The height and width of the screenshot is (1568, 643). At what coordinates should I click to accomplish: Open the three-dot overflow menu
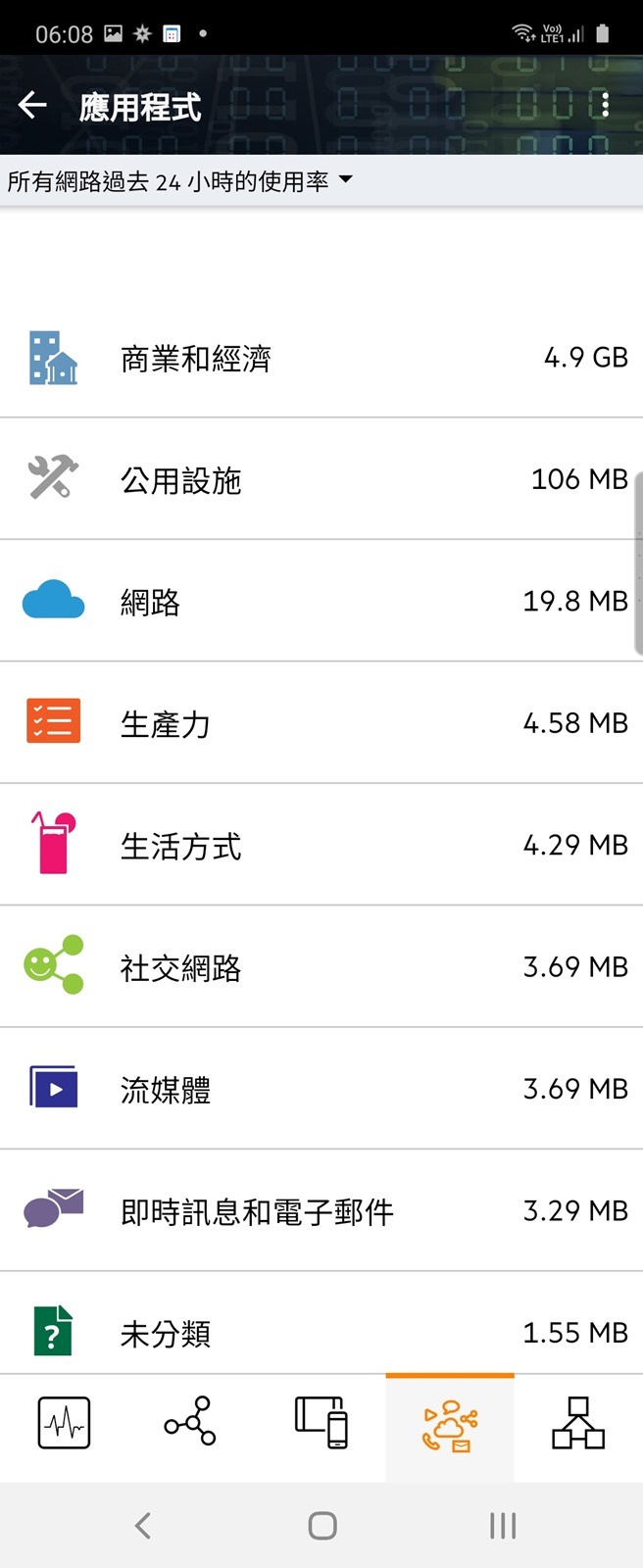(x=606, y=105)
